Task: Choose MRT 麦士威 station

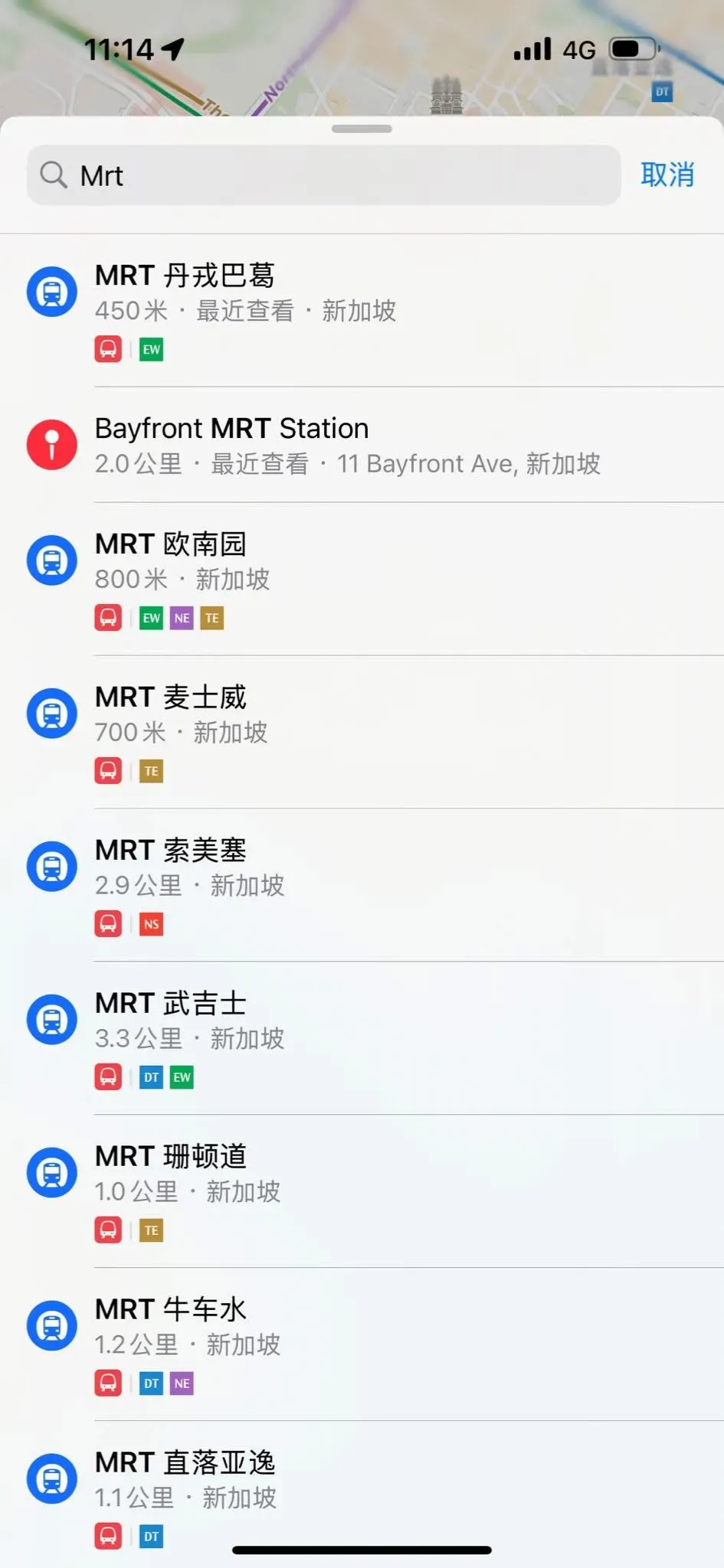Action: pyautogui.click(x=362, y=732)
